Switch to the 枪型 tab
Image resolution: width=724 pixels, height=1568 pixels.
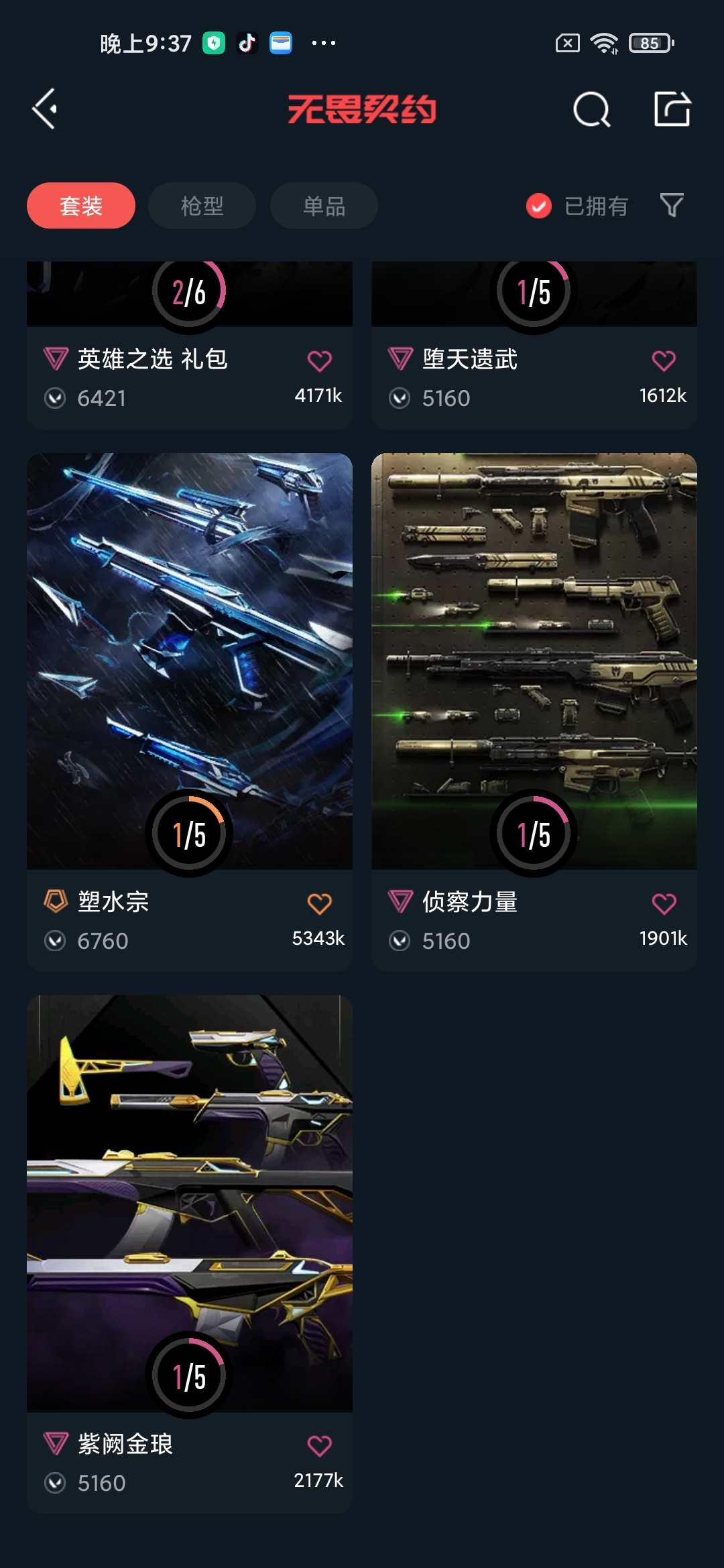[x=202, y=206]
